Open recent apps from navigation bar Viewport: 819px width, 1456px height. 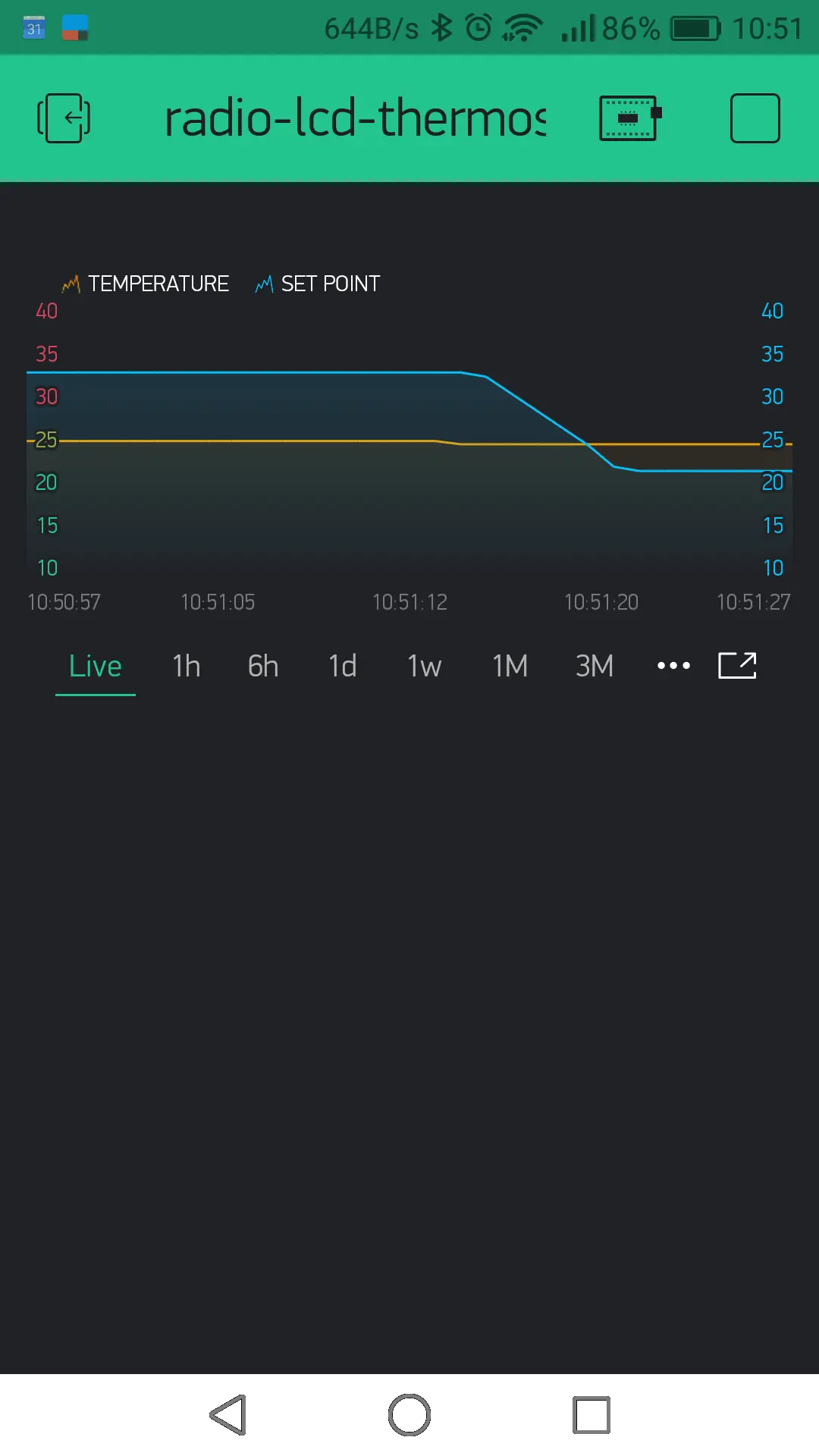point(591,1415)
